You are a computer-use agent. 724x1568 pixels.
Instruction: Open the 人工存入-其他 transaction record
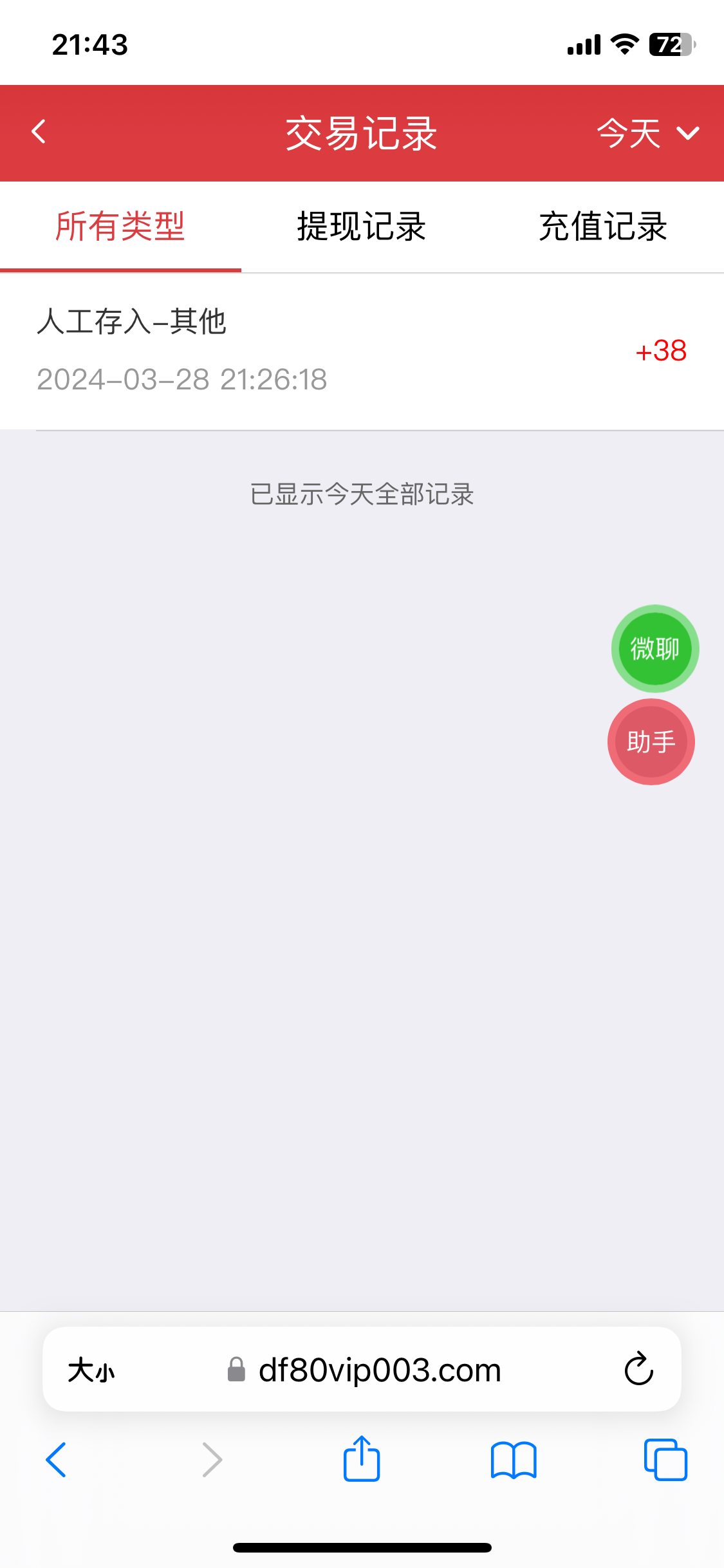pos(360,351)
